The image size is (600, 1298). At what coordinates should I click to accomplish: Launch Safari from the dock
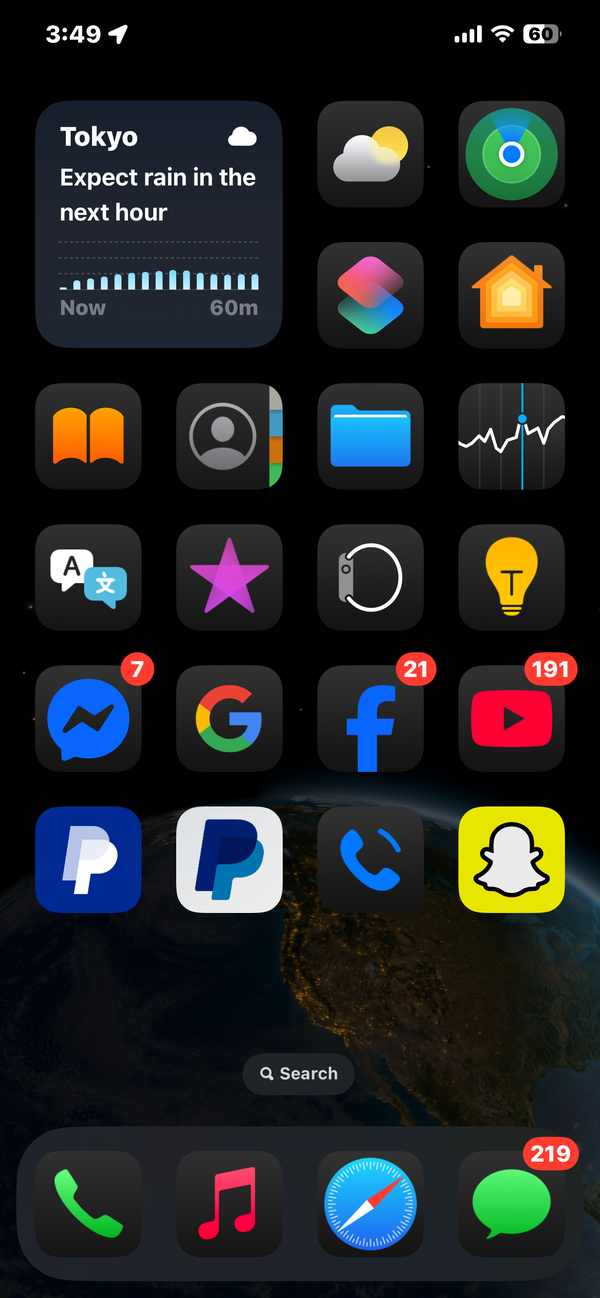370,1203
